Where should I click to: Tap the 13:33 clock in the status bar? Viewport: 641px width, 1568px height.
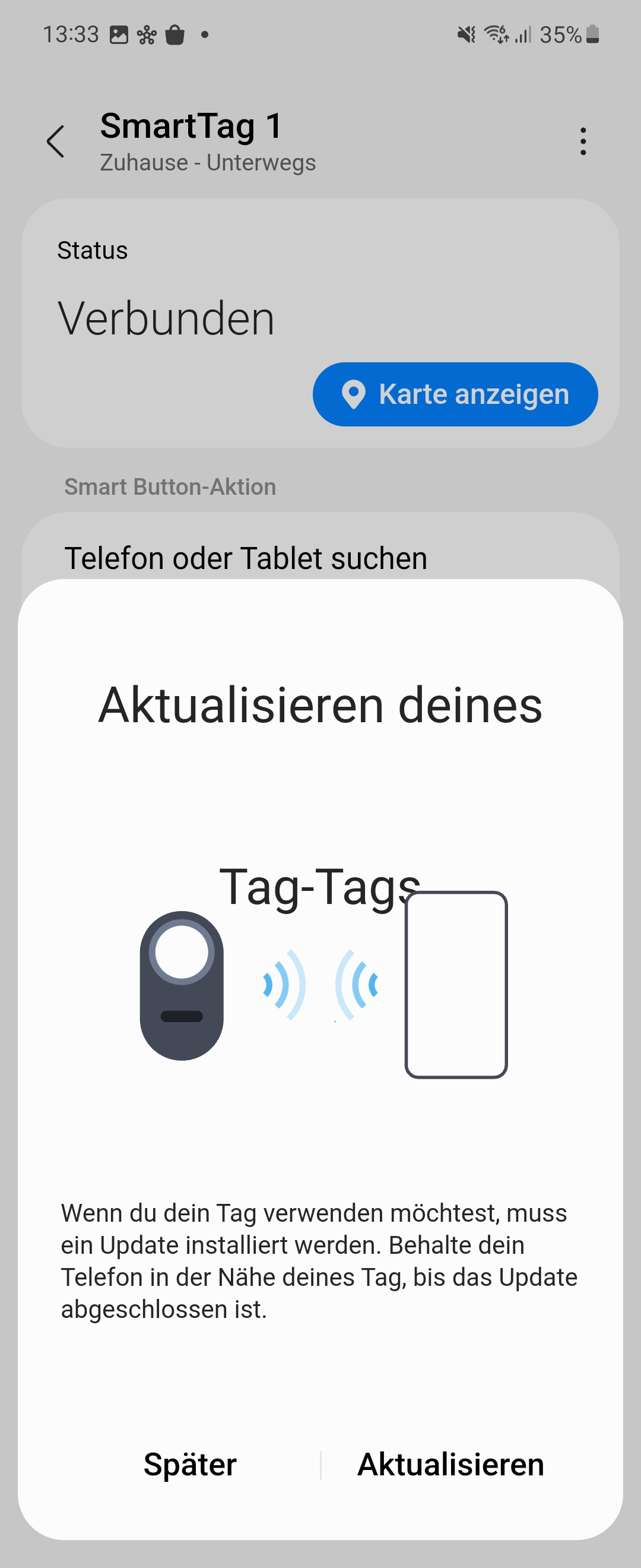pyautogui.click(x=71, y=33)
